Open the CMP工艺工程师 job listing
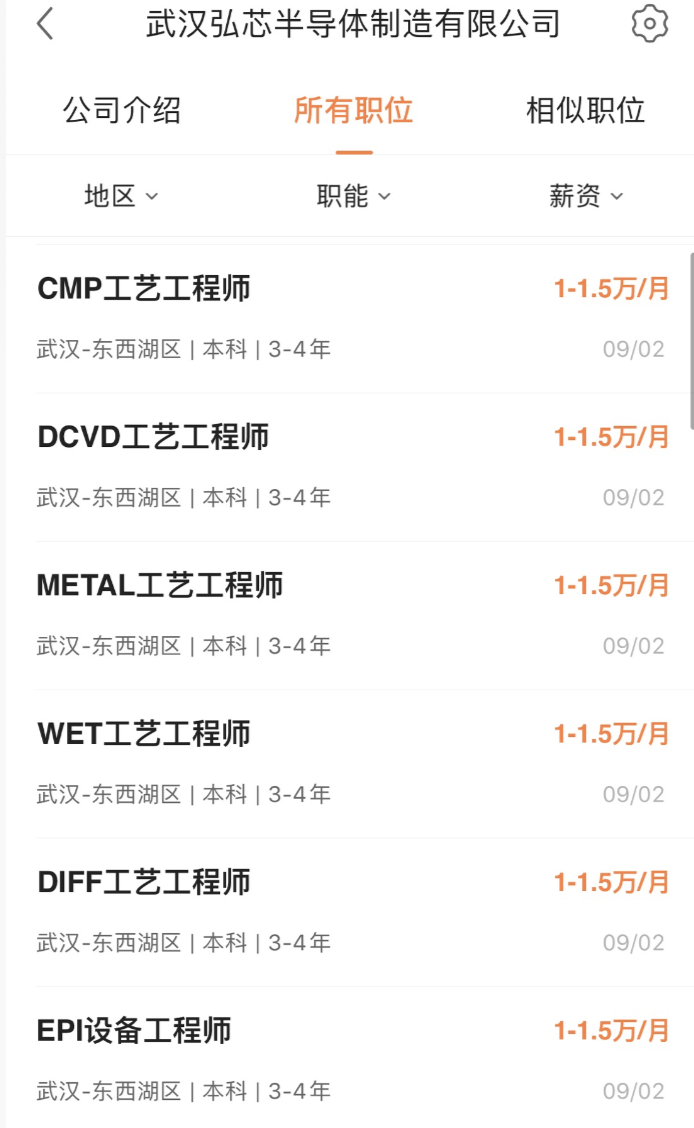This screenshot has width=694, height=1128. tap(144, 289)
